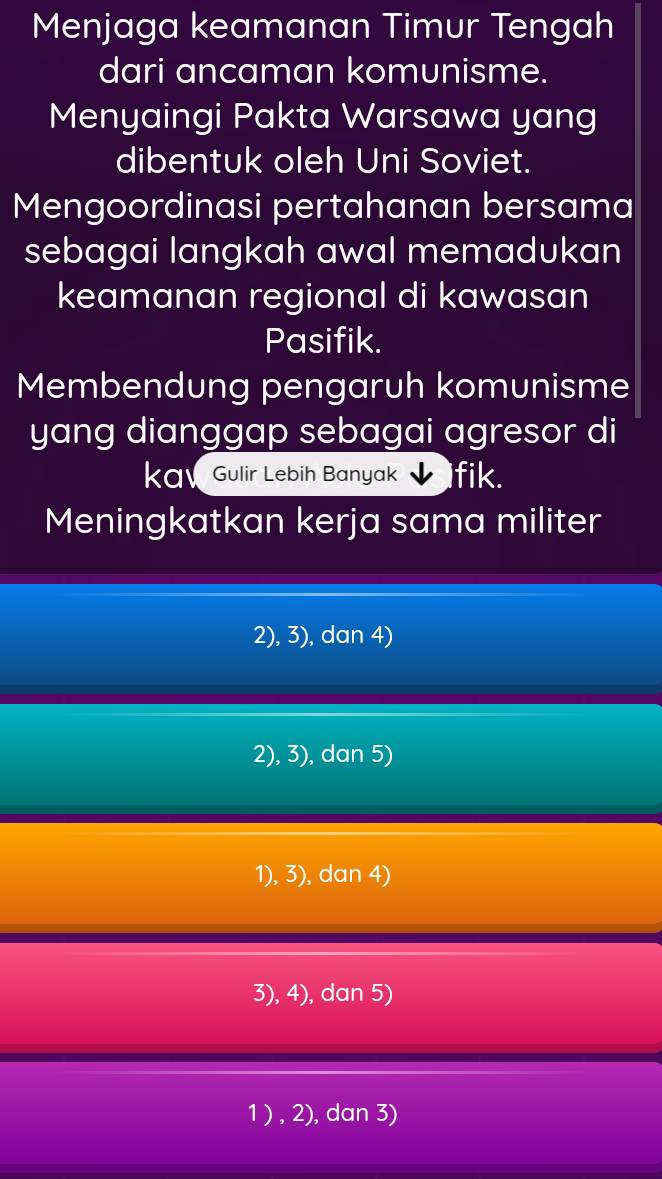This screenshot has height=1179, width=662.
Task: Select answer 2), 3), dan 4)
Action: (x=330, y=636)
